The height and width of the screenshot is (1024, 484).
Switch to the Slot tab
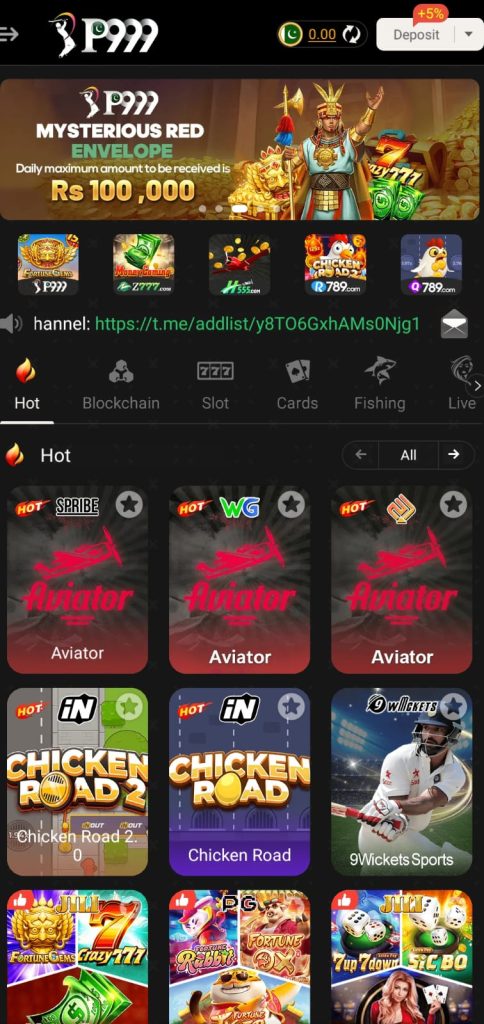point(215,385)
